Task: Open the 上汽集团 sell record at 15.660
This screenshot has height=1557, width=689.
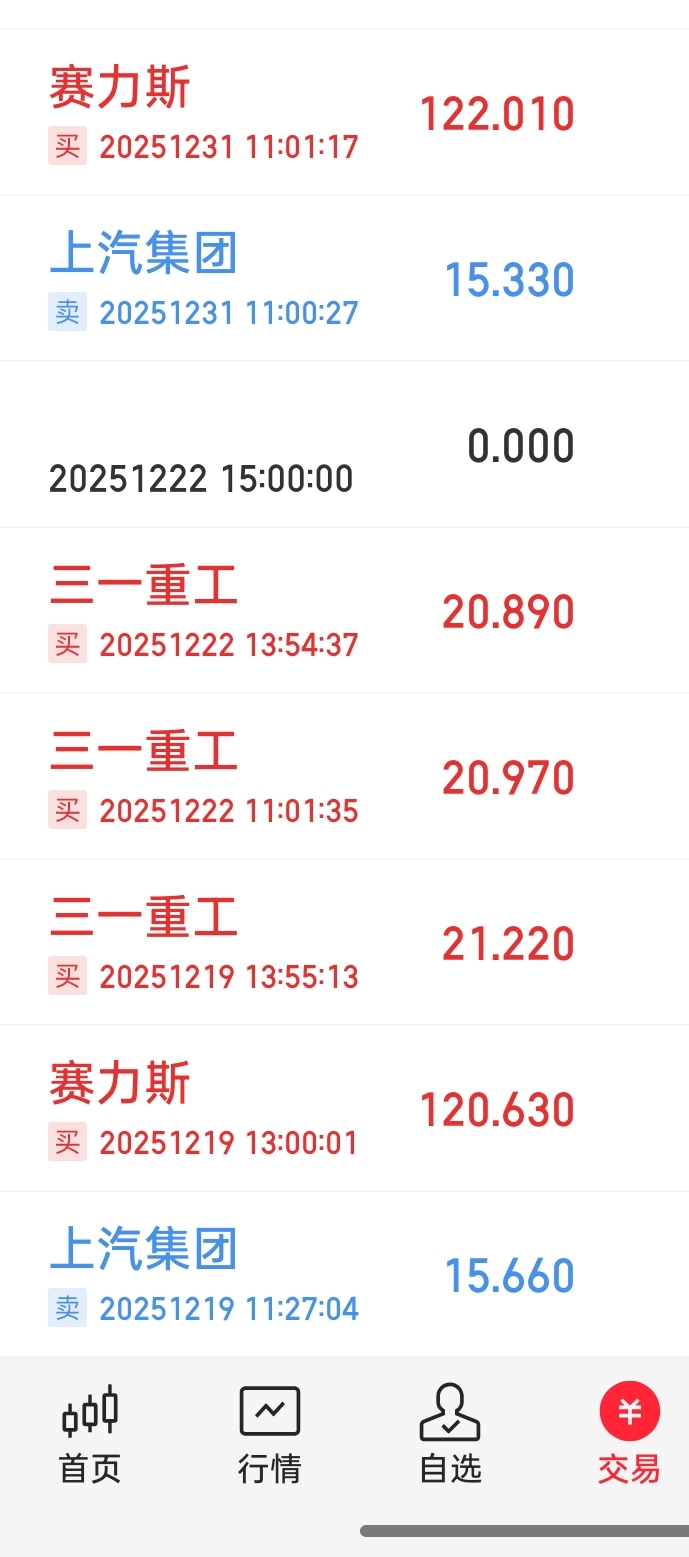Action: point(344,1274)
